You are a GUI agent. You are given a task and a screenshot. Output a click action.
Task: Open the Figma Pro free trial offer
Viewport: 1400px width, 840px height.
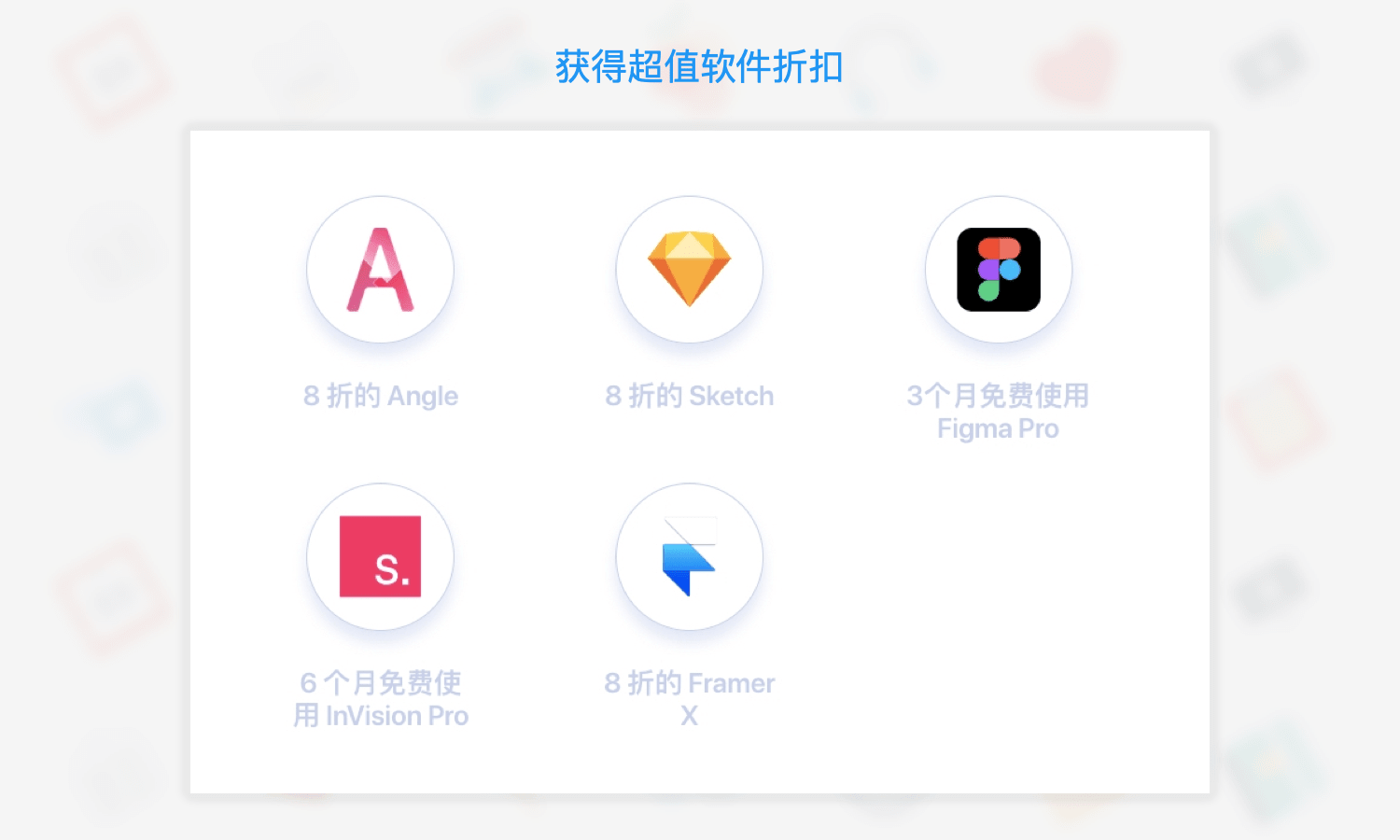tap(998, 270)
